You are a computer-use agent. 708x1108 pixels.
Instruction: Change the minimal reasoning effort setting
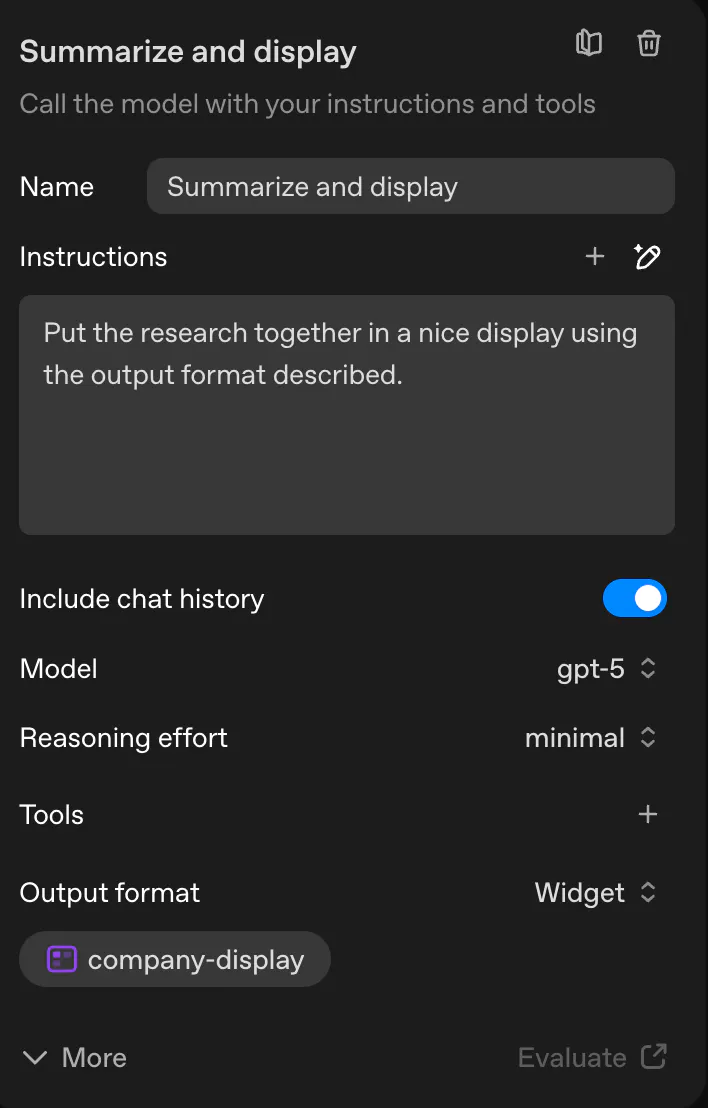point(590,738)
